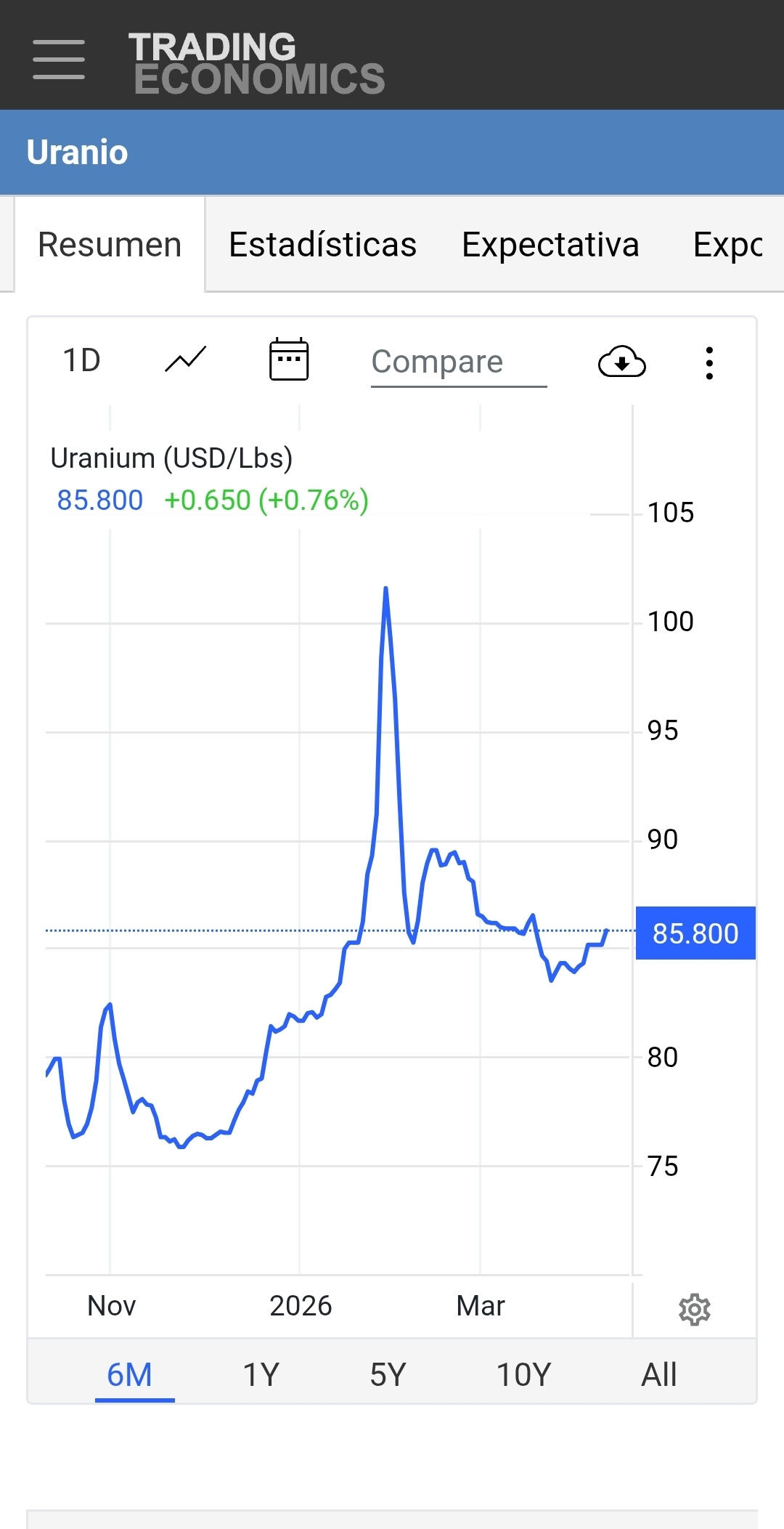Open the hamburger navigation menu

click(59, 60)
